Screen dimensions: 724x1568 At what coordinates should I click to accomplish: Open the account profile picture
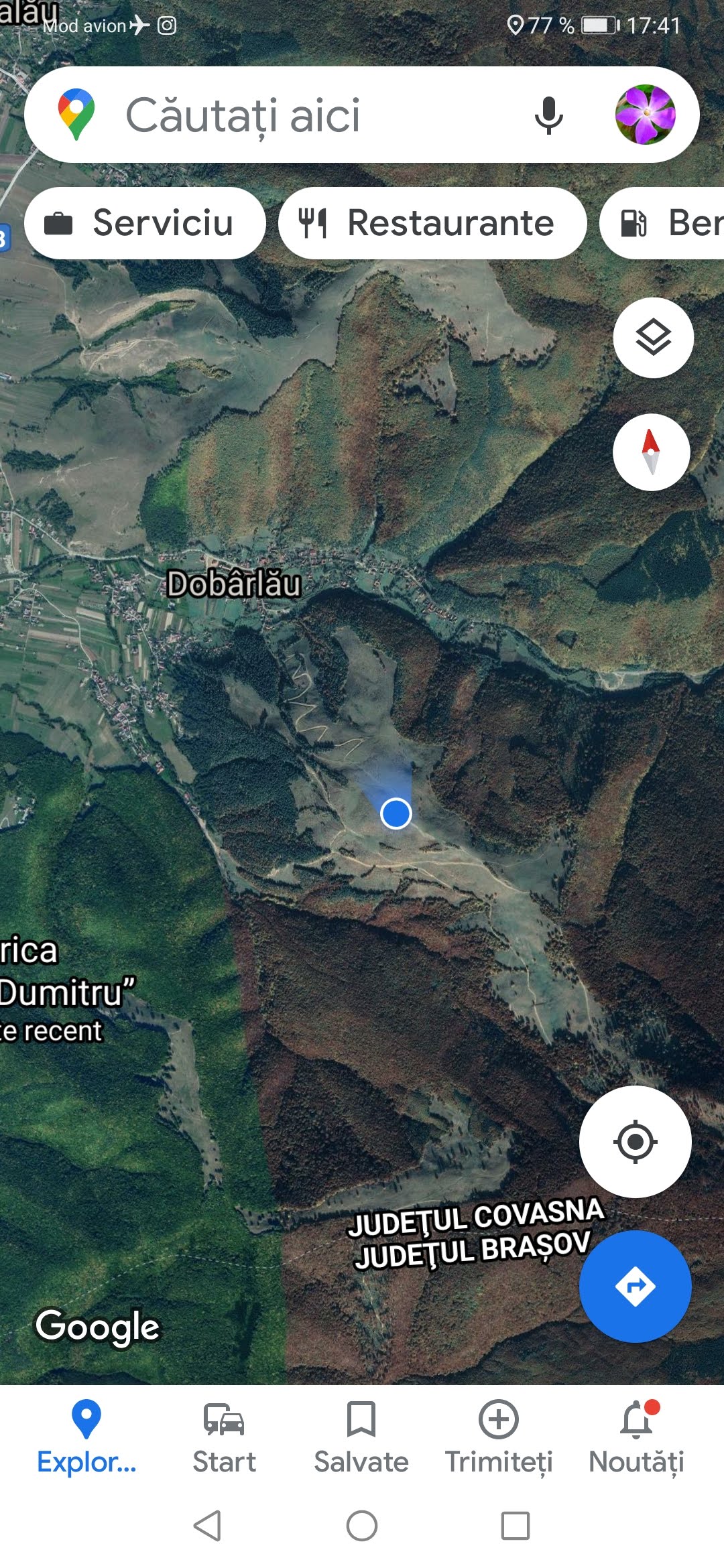[x=645, y=115]
